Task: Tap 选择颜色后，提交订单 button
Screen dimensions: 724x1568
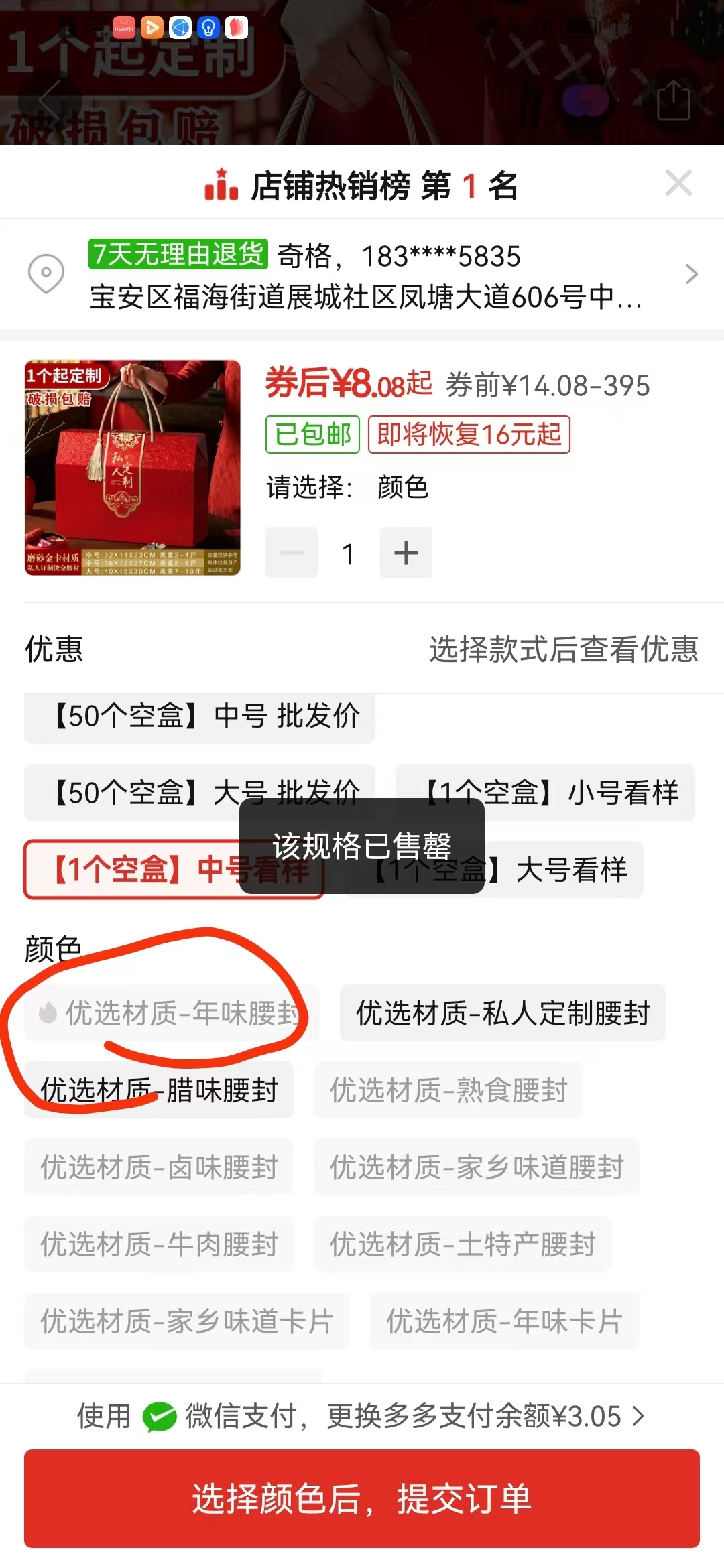Action: (x=362, y=1499)
